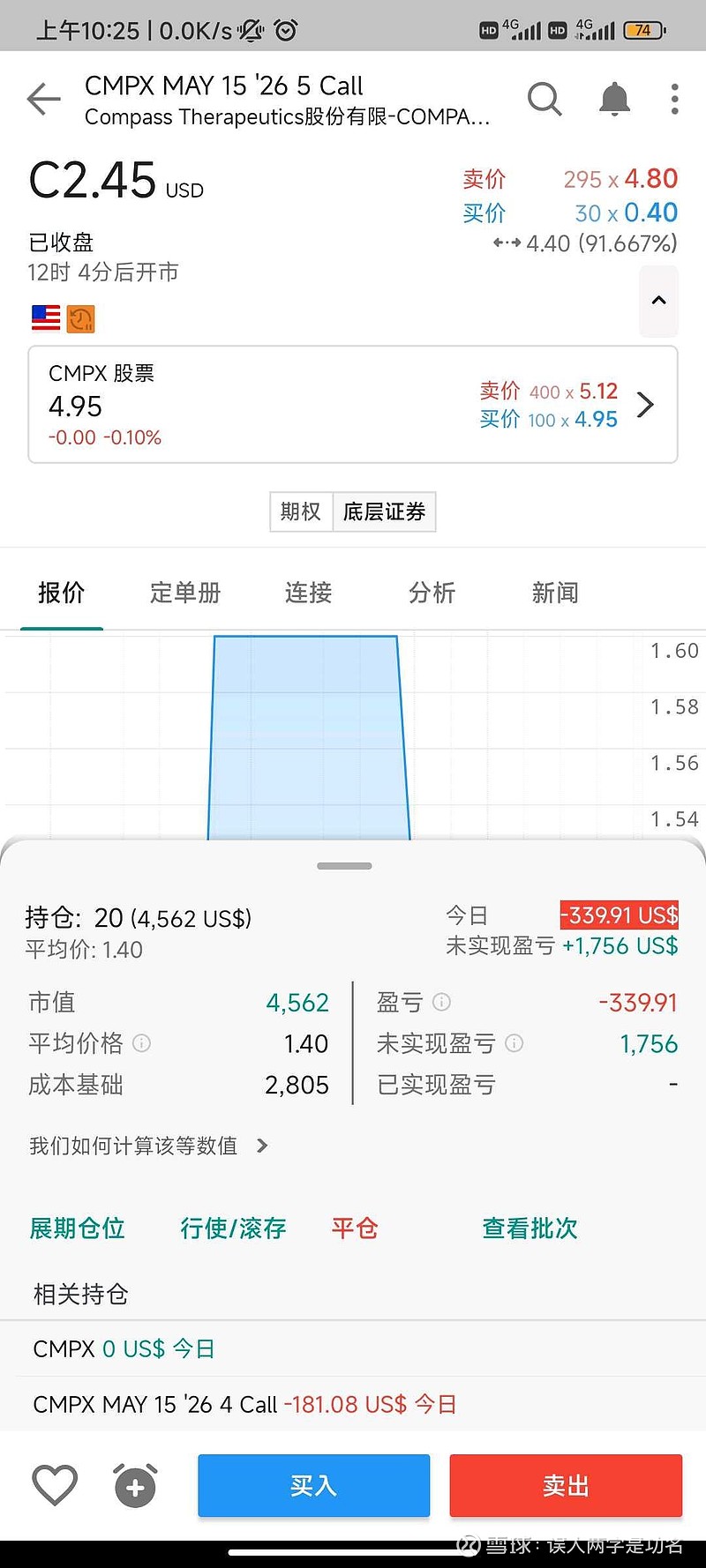Viewport: 706px width, 1568px height.
Task: Open 查看批次 lots view
Action: [529, 1228]
